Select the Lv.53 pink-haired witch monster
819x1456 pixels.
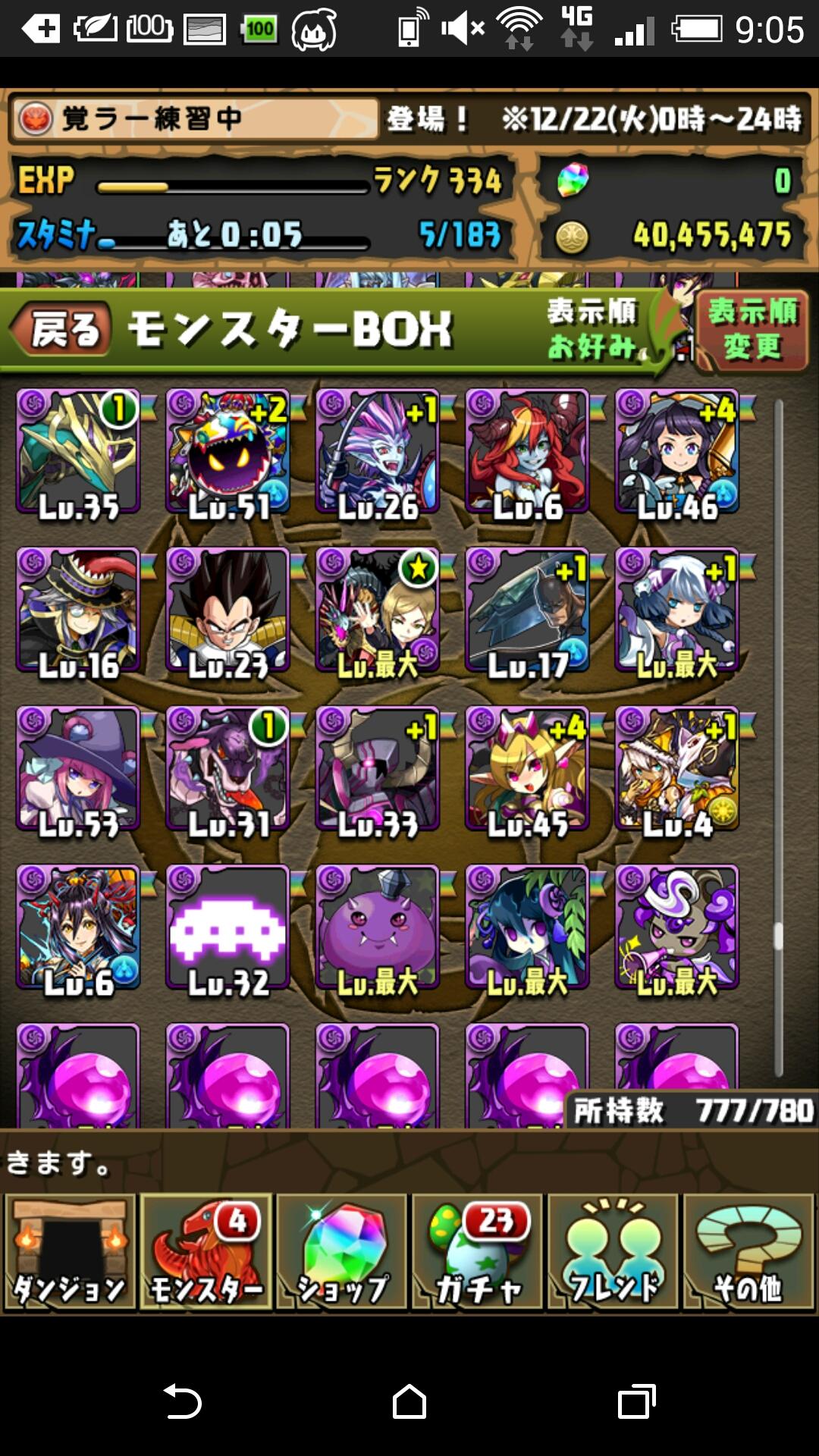tap(78, 769)
